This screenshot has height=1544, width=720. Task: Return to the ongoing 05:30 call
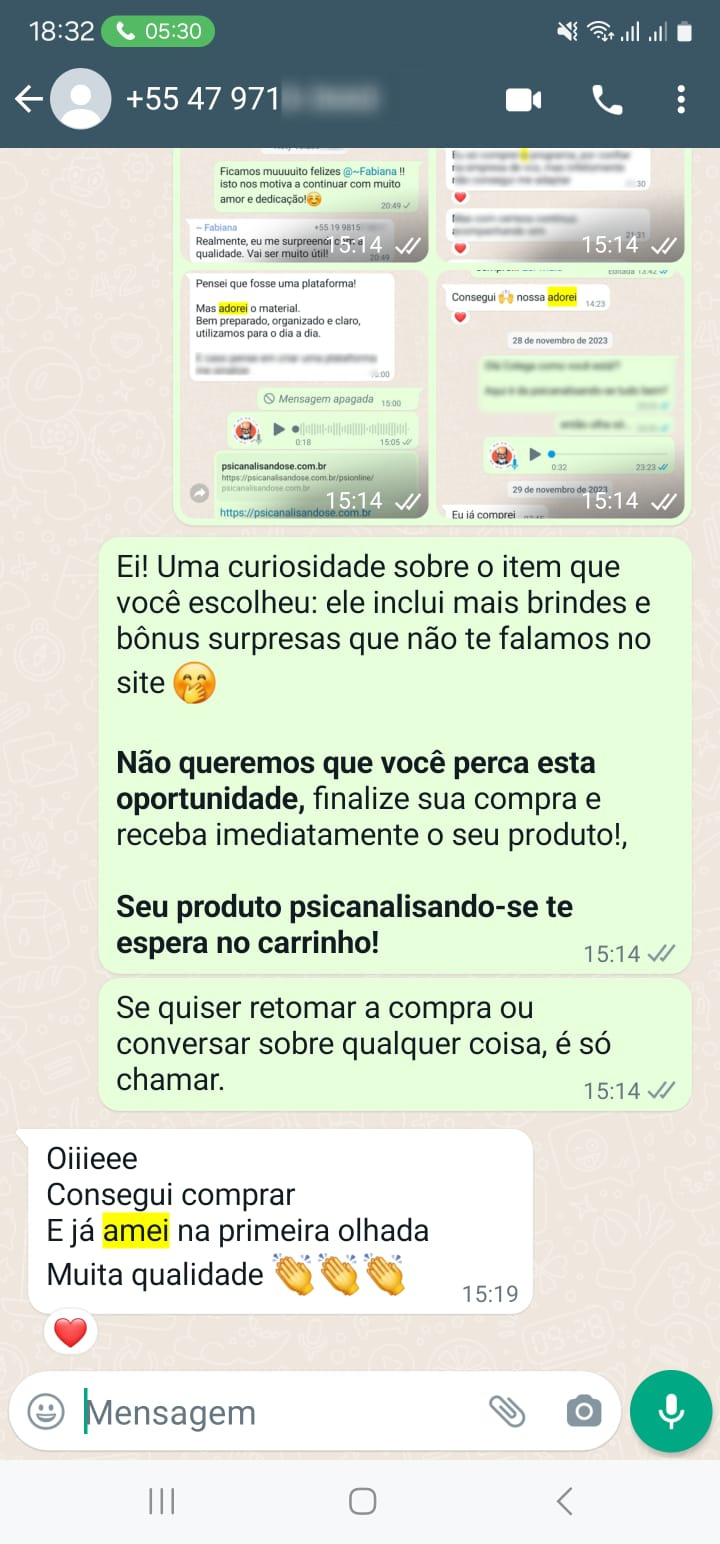pyautogui.click(x=158, y=31)
